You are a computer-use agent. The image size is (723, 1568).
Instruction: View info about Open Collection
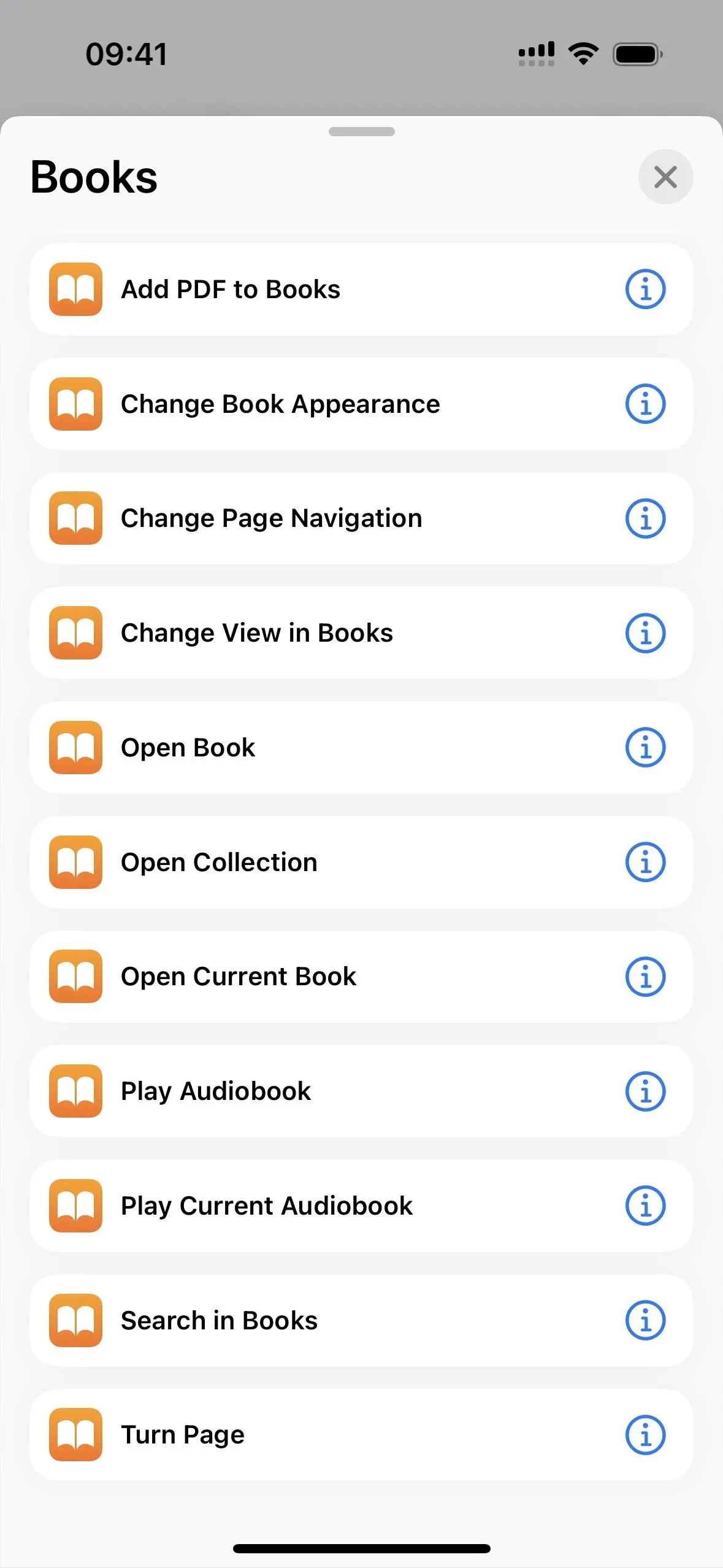pos(645,862)
